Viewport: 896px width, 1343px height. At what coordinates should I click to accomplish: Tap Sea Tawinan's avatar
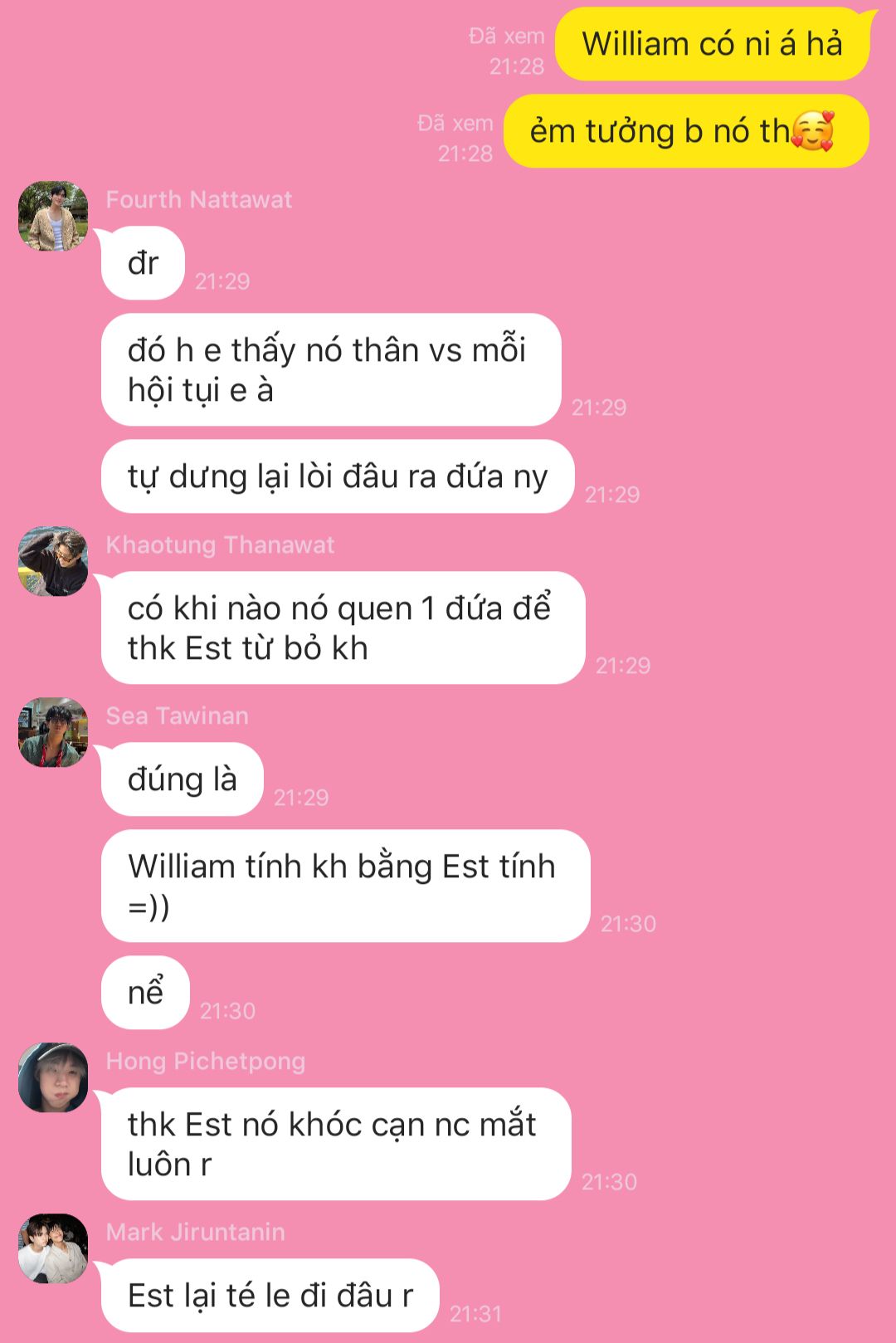53,732
